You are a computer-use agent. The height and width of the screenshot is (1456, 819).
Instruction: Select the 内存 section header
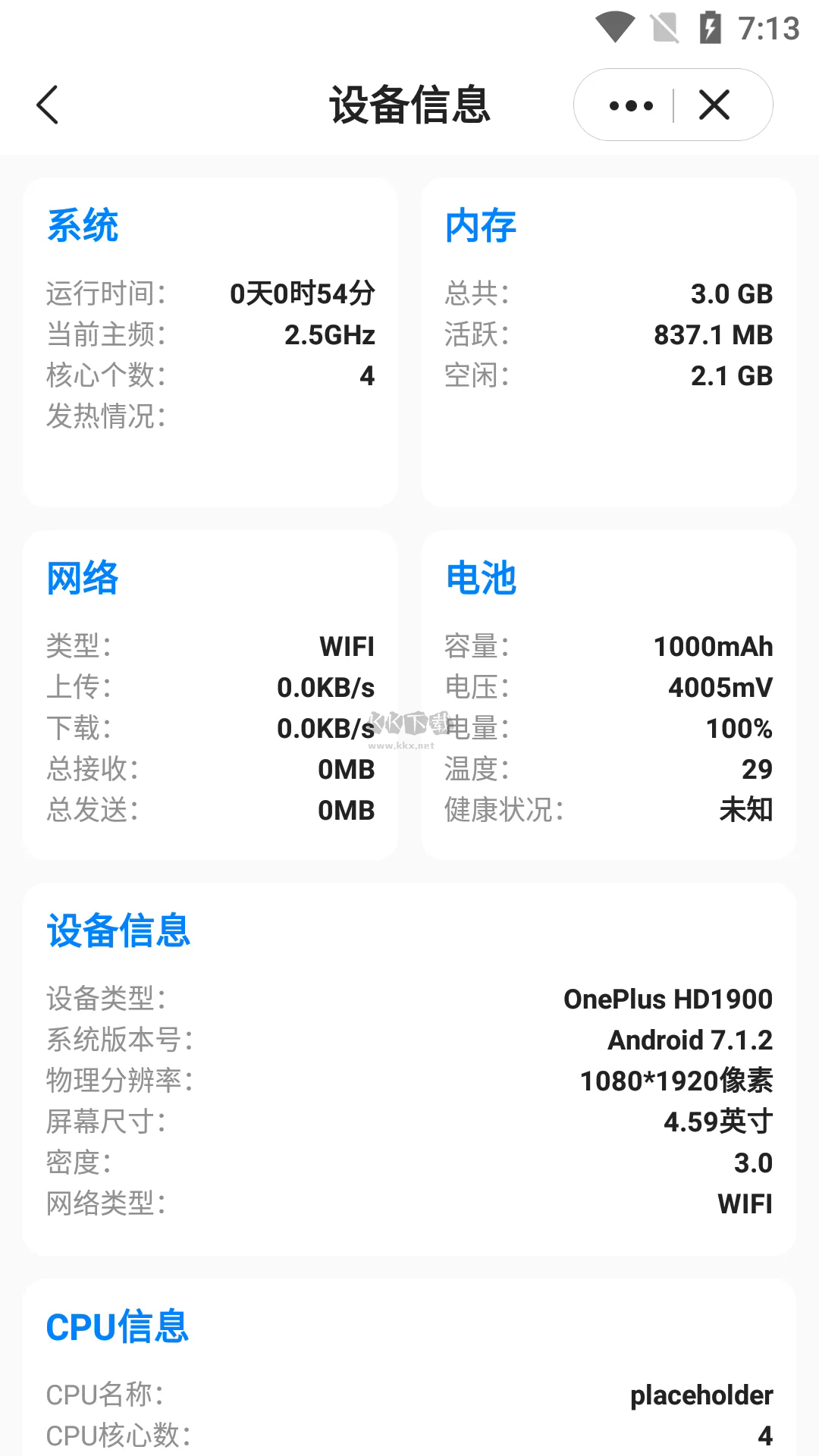pyautogui.click(x=481, y=225)
